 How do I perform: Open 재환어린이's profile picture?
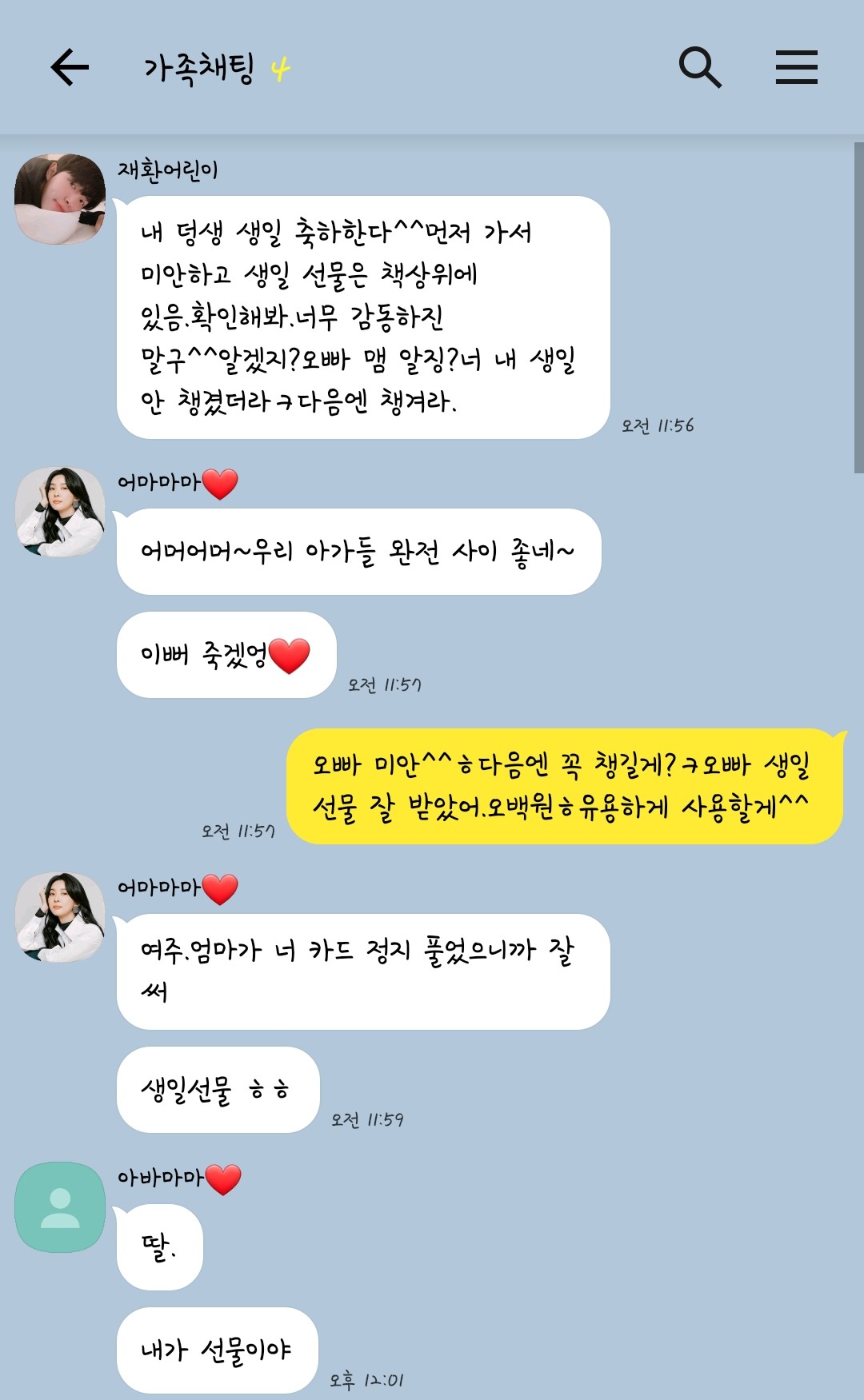coord(60,199)
